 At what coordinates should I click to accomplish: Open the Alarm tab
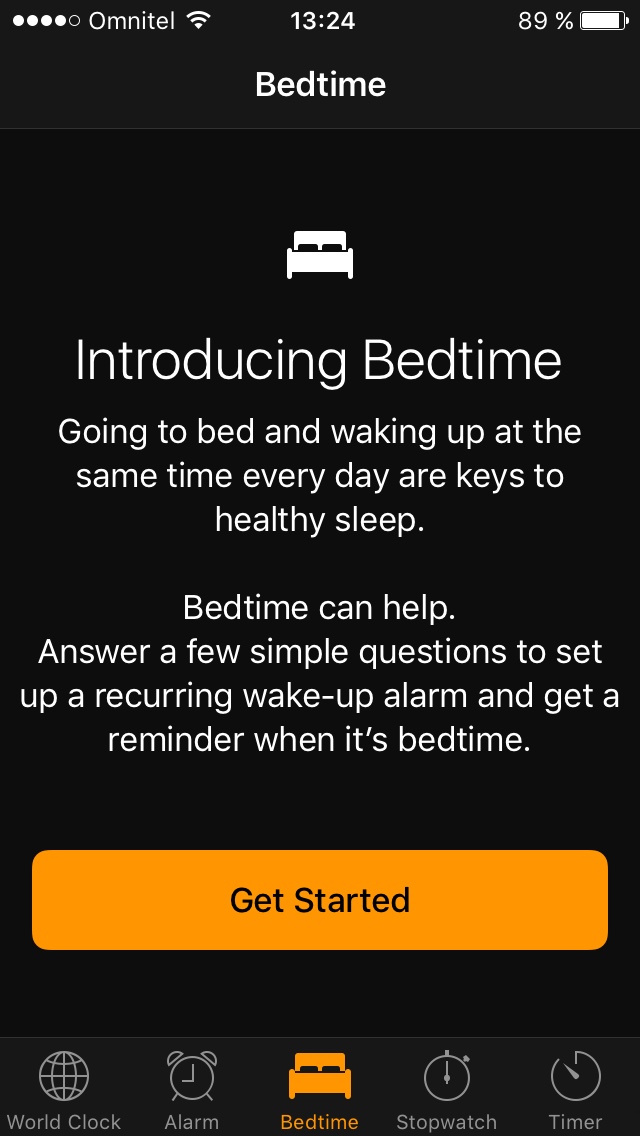(x=192, y=1088)
